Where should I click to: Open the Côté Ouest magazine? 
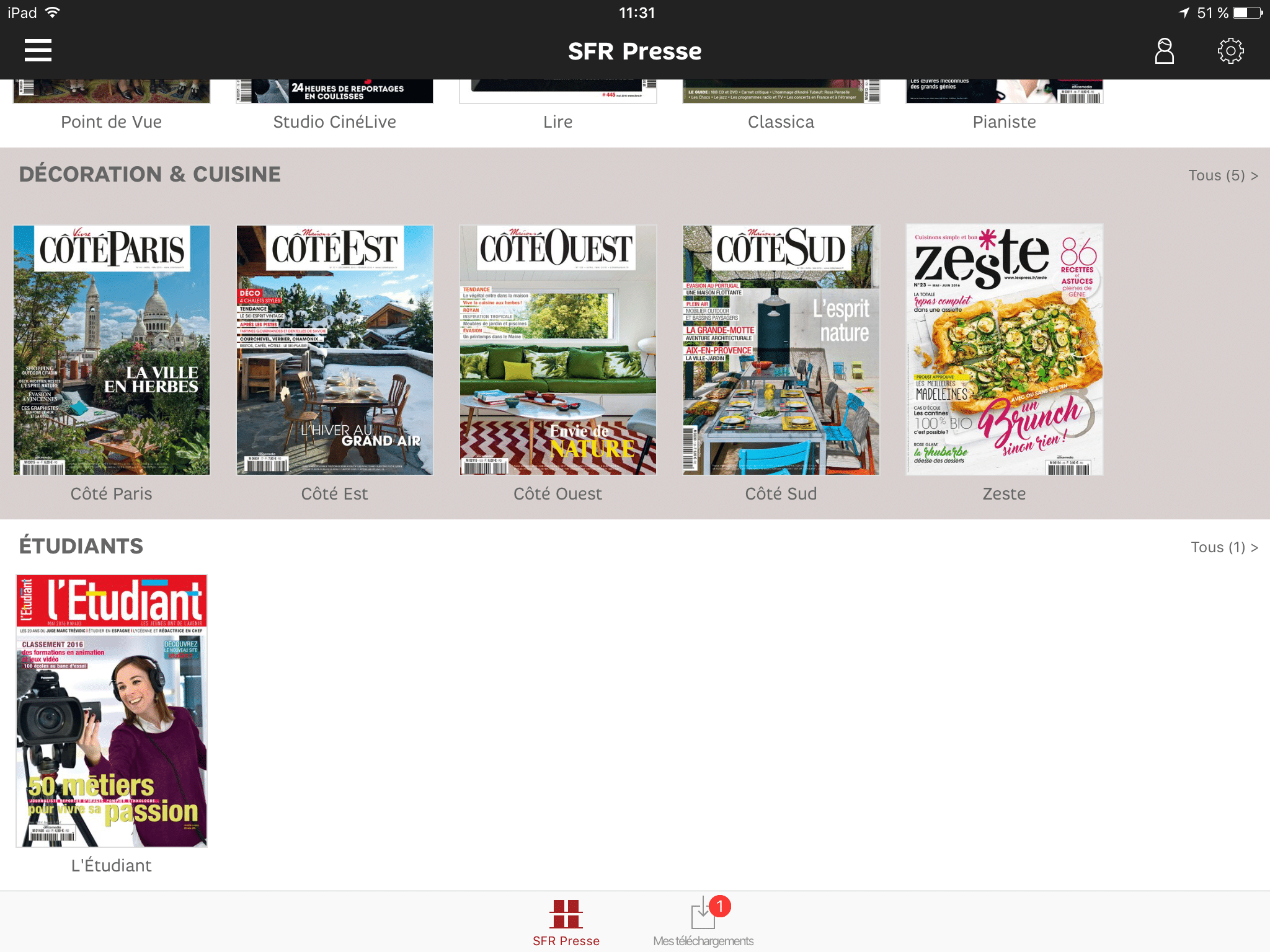558,350
